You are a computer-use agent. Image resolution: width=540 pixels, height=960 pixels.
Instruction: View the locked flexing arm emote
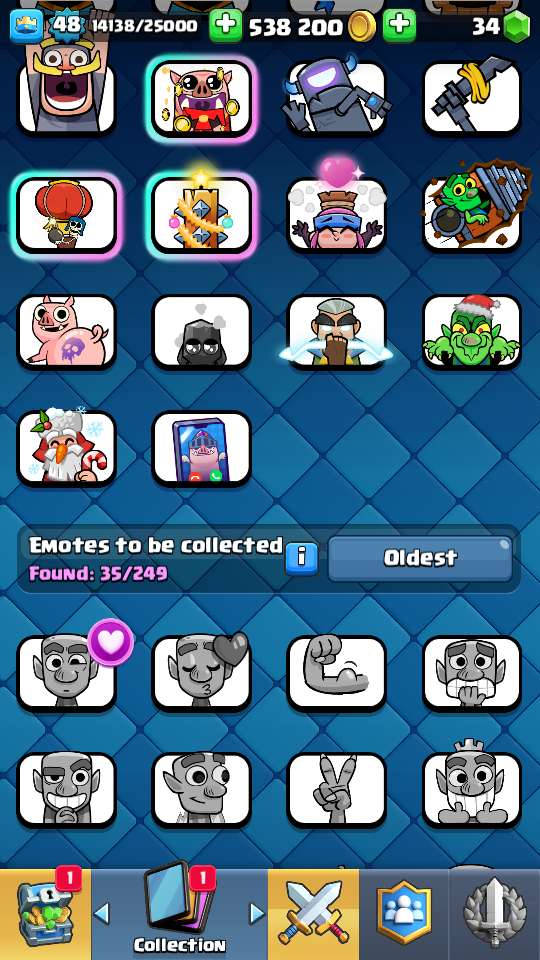point(337,673)
